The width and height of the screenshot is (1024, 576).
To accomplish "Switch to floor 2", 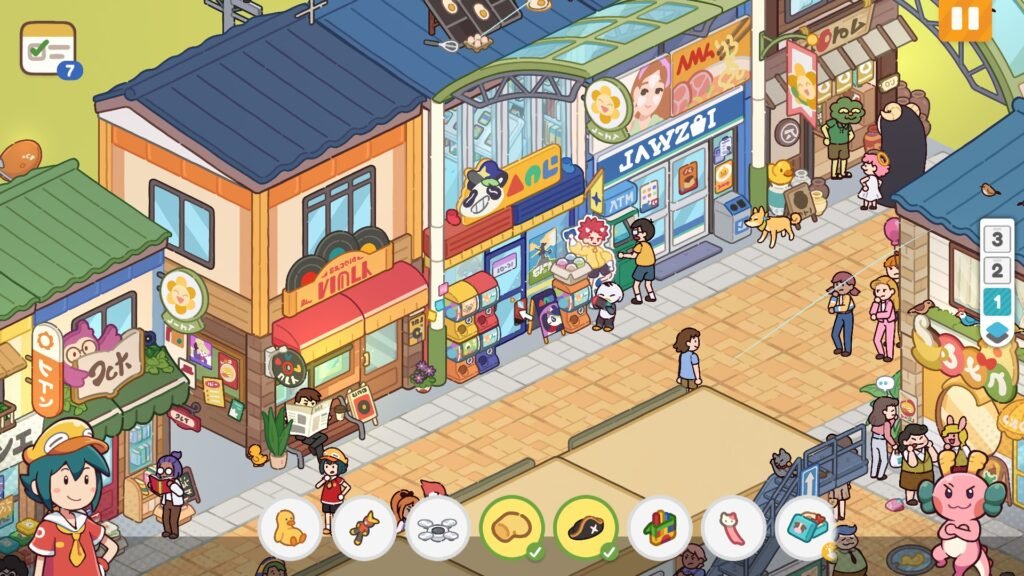I will (x=997, y=270).
